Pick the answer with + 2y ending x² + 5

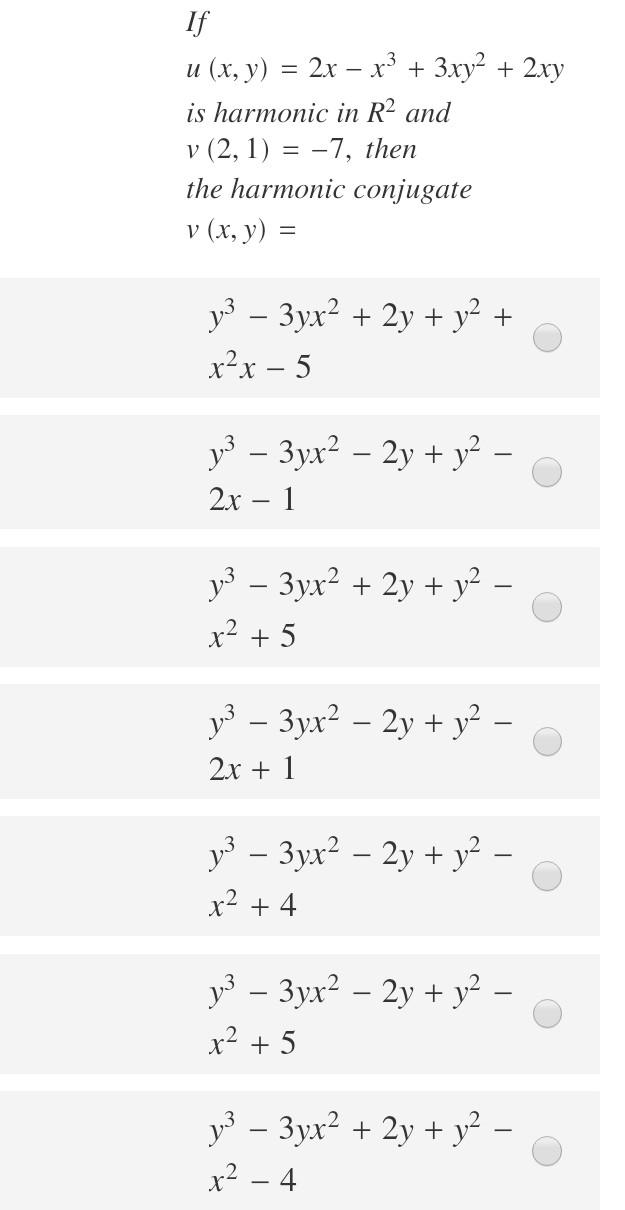click(x=547, y=607)
